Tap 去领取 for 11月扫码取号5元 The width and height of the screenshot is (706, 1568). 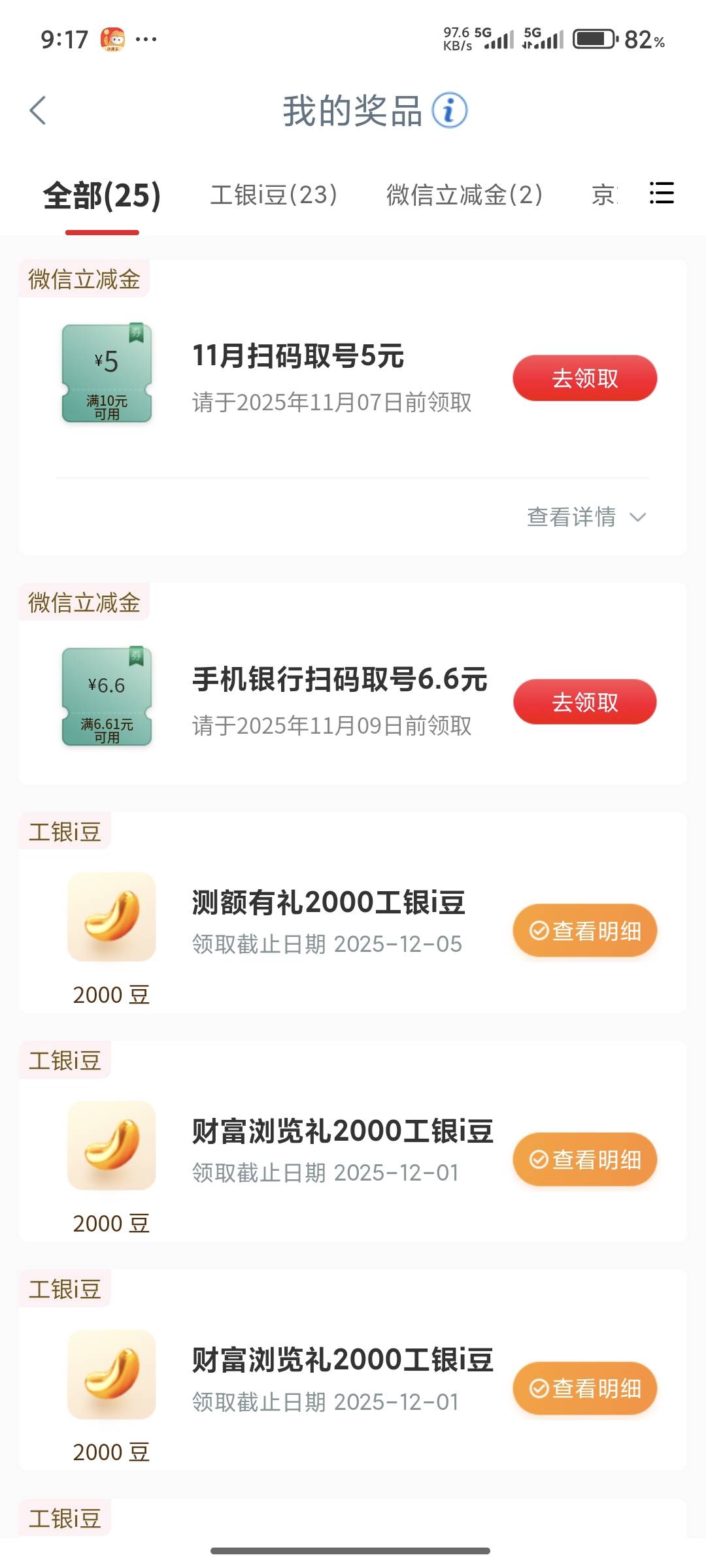pyautogui.click(x=584, y=378)
